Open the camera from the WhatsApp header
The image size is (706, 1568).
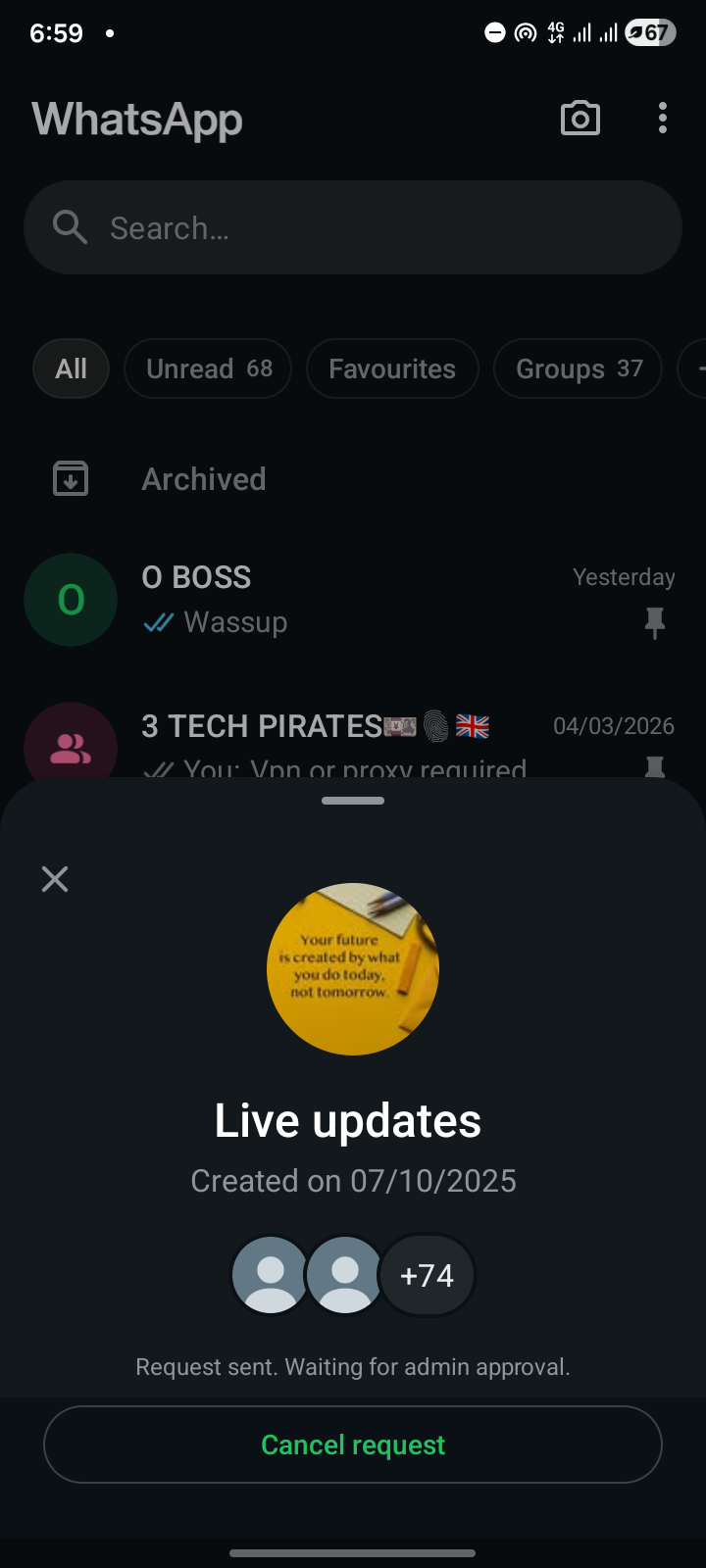pyautogui.click(x=580, y=119)
